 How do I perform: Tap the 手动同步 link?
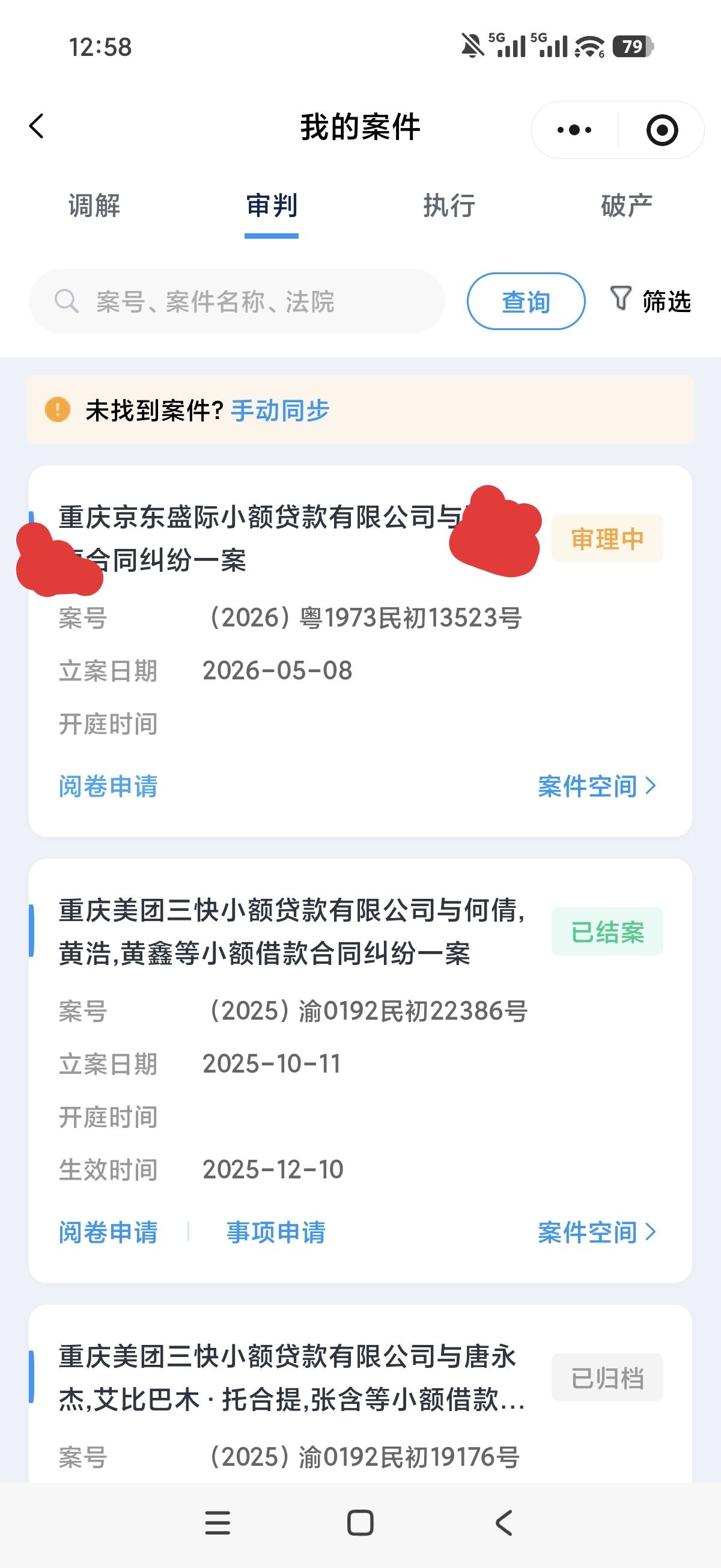(280, 410)
